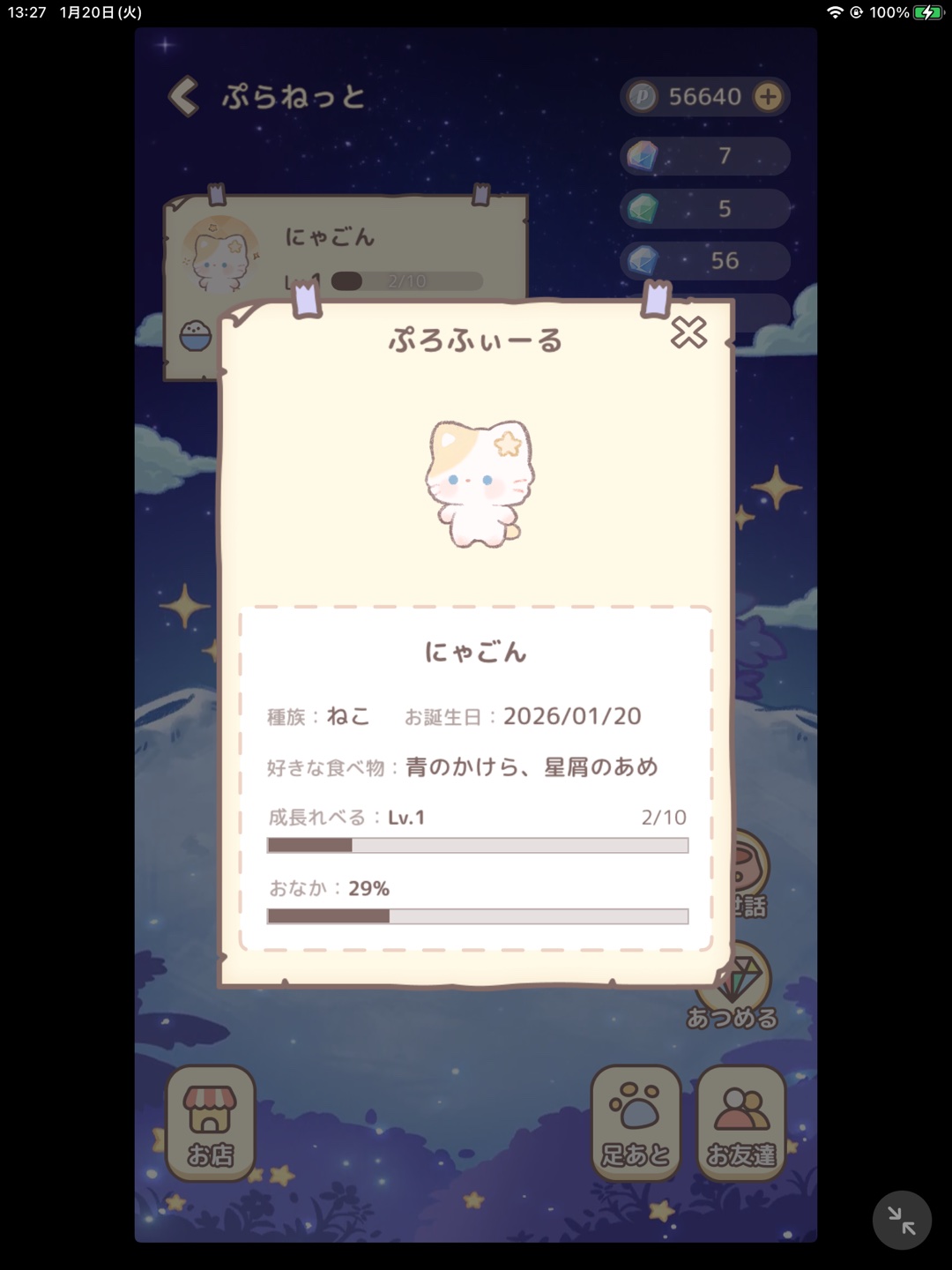Open the お友達 friends list

point(741,1122)
